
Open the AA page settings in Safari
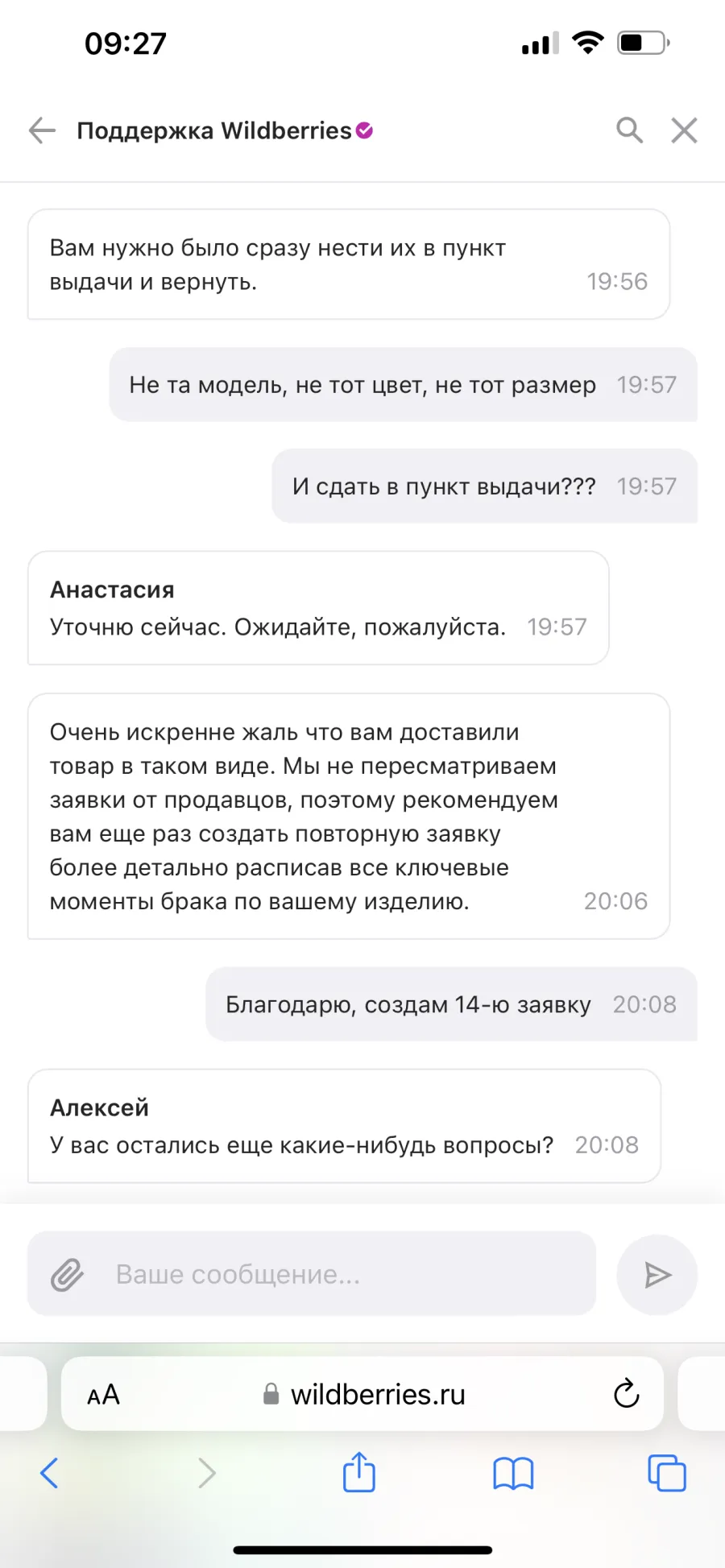[x=103, y=1394]
